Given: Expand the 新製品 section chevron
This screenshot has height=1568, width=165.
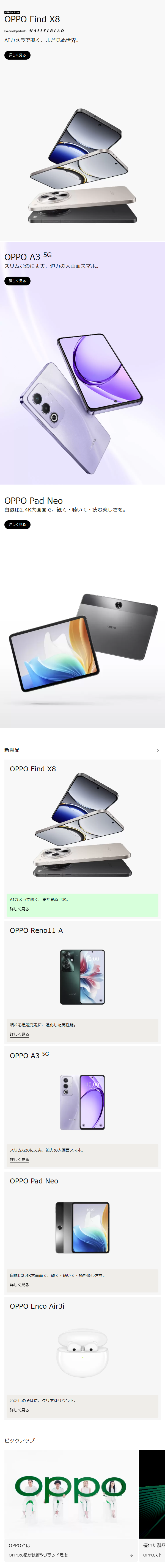Looking at the screenshot, I should click(x=158, y=750).
